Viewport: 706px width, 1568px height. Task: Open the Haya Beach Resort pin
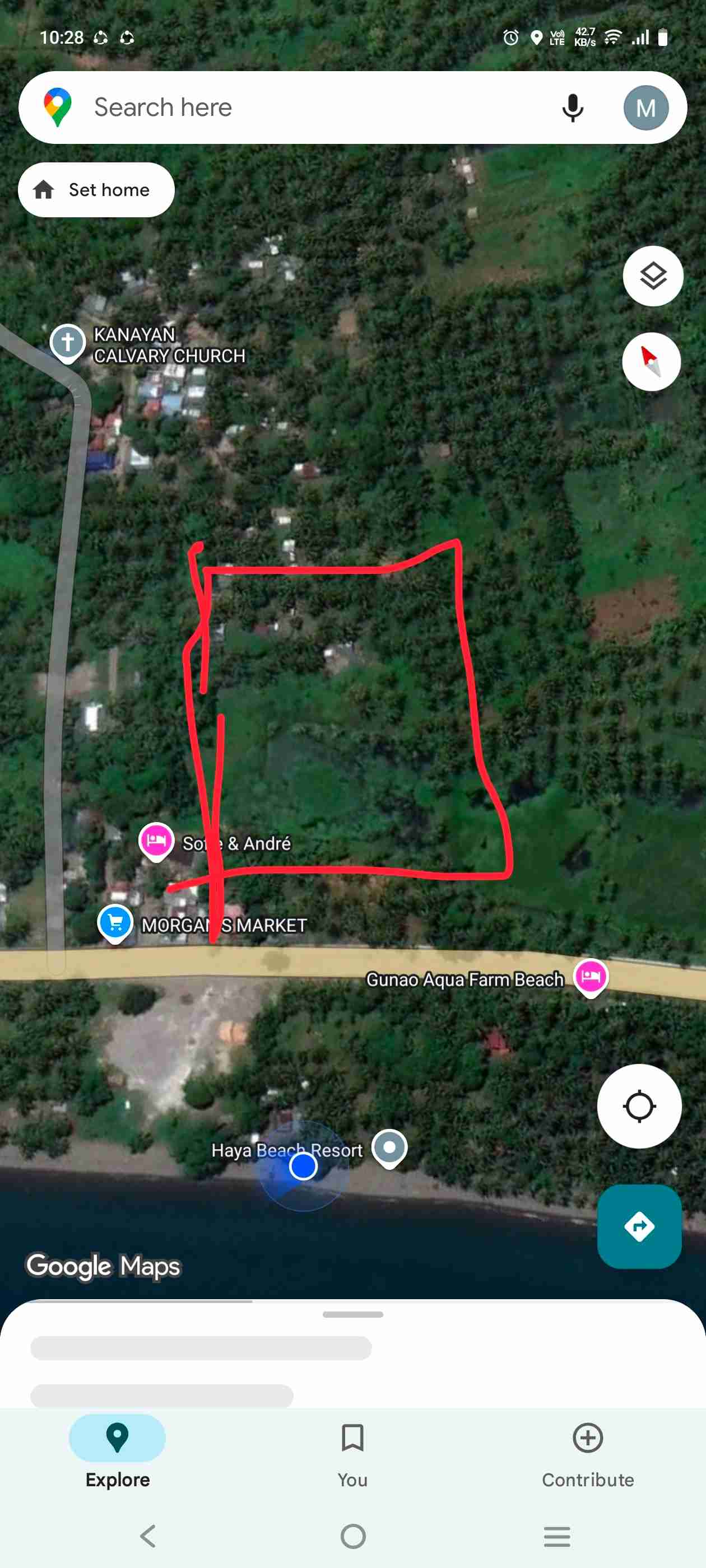[x=389, y=1147]
